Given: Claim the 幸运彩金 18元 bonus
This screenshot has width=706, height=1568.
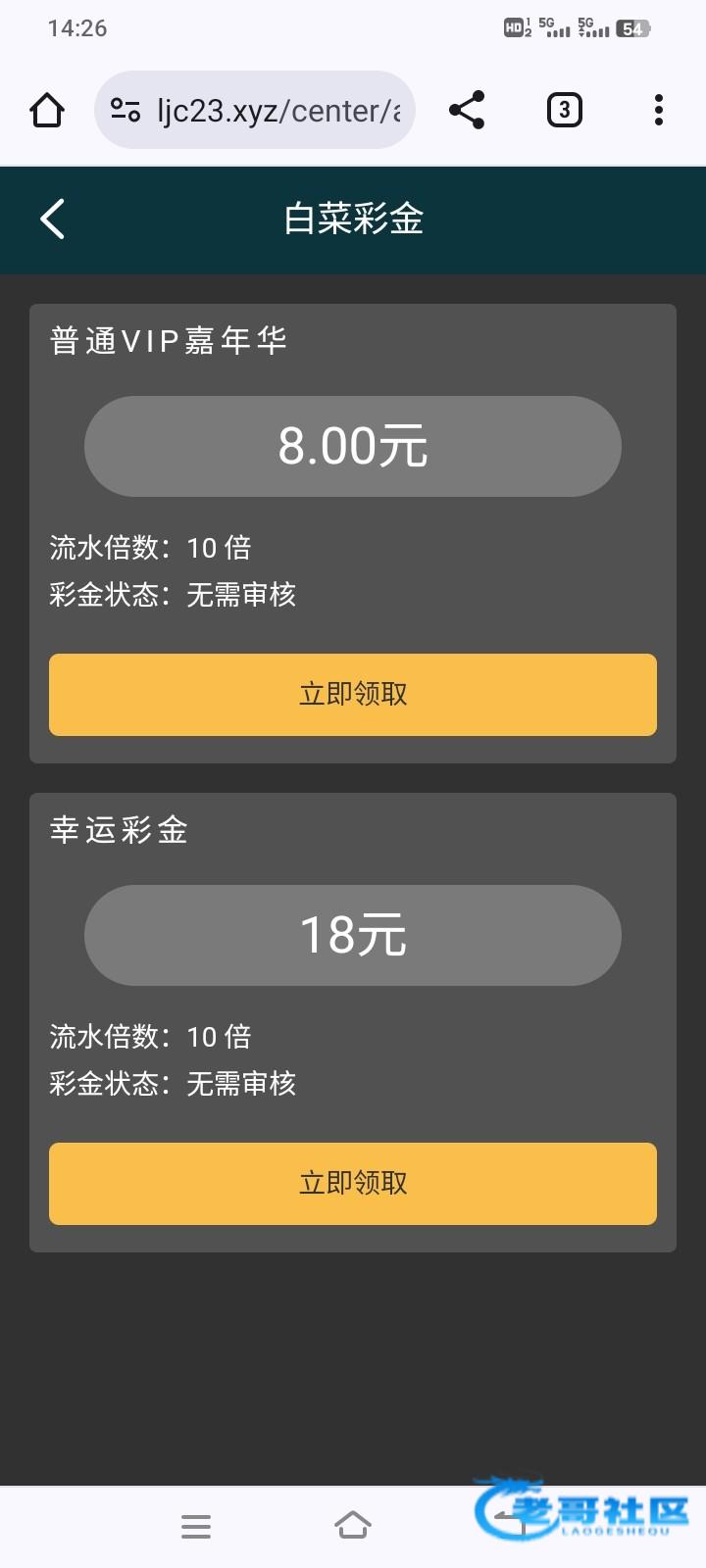Looking at the screenshot, I should pos(353,1183).
